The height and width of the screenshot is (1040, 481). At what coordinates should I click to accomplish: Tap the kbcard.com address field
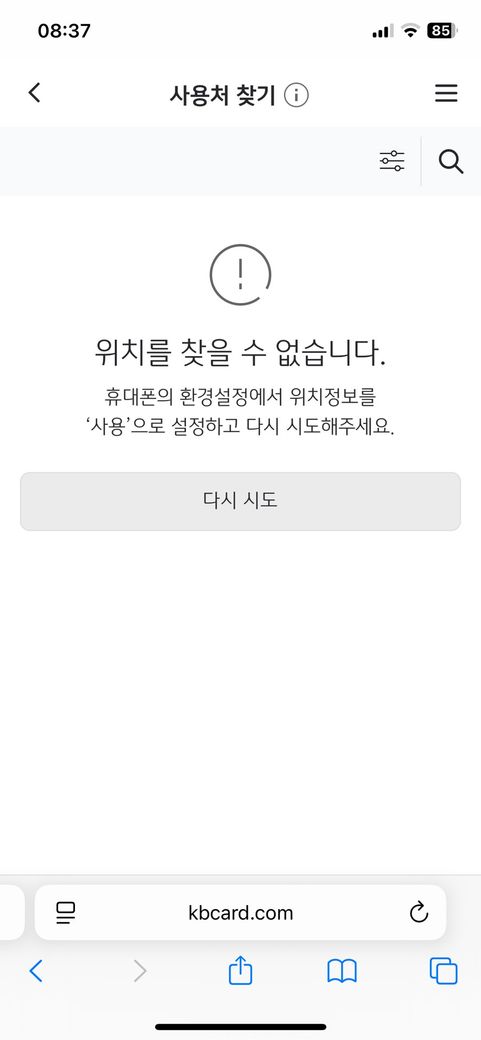[240, 913]
